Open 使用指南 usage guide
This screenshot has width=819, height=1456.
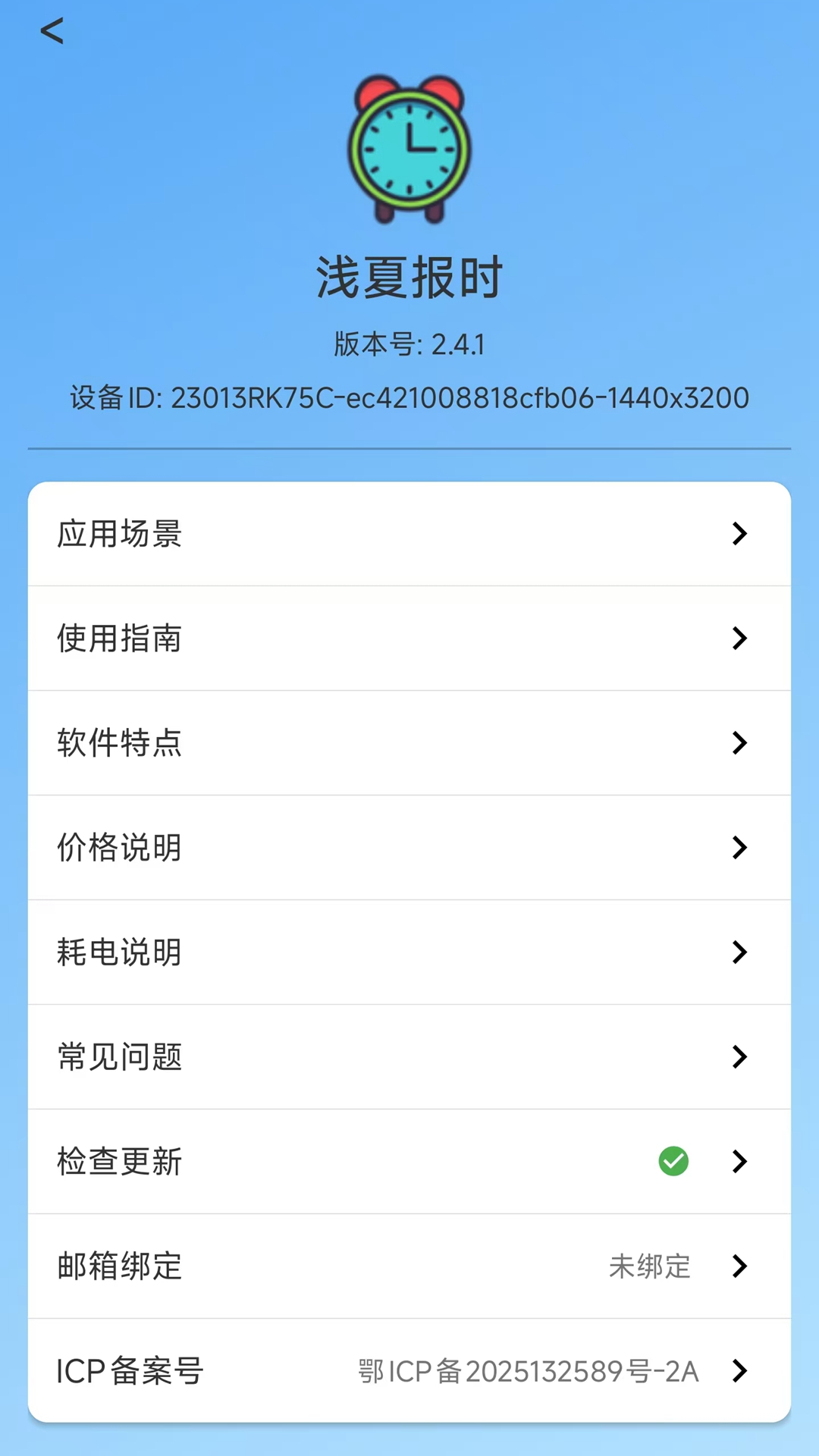tap(409, 639)
